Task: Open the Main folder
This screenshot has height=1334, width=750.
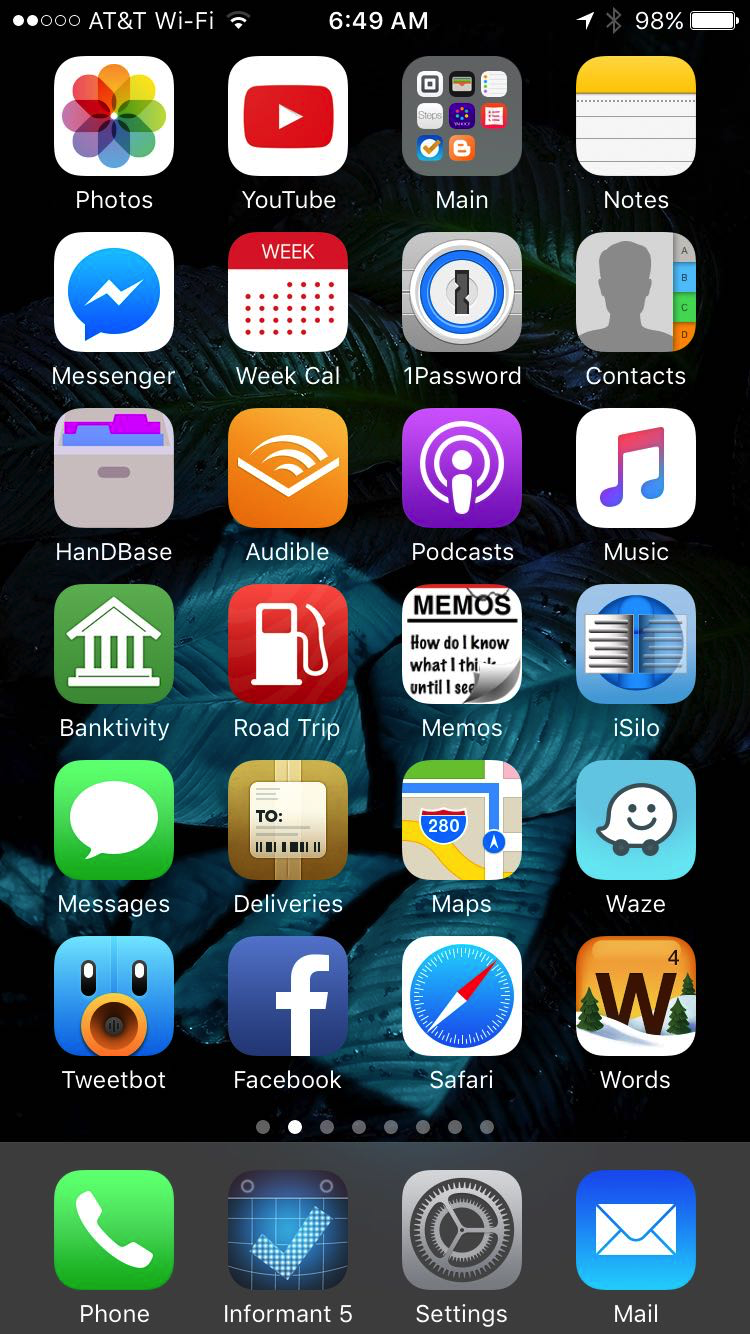Action: [462, 116]
